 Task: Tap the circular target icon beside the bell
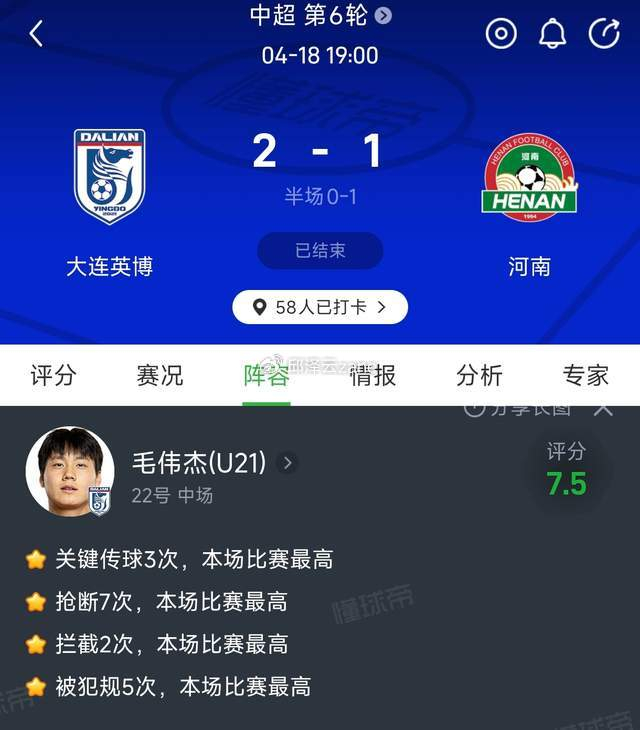tap(501, 34)
